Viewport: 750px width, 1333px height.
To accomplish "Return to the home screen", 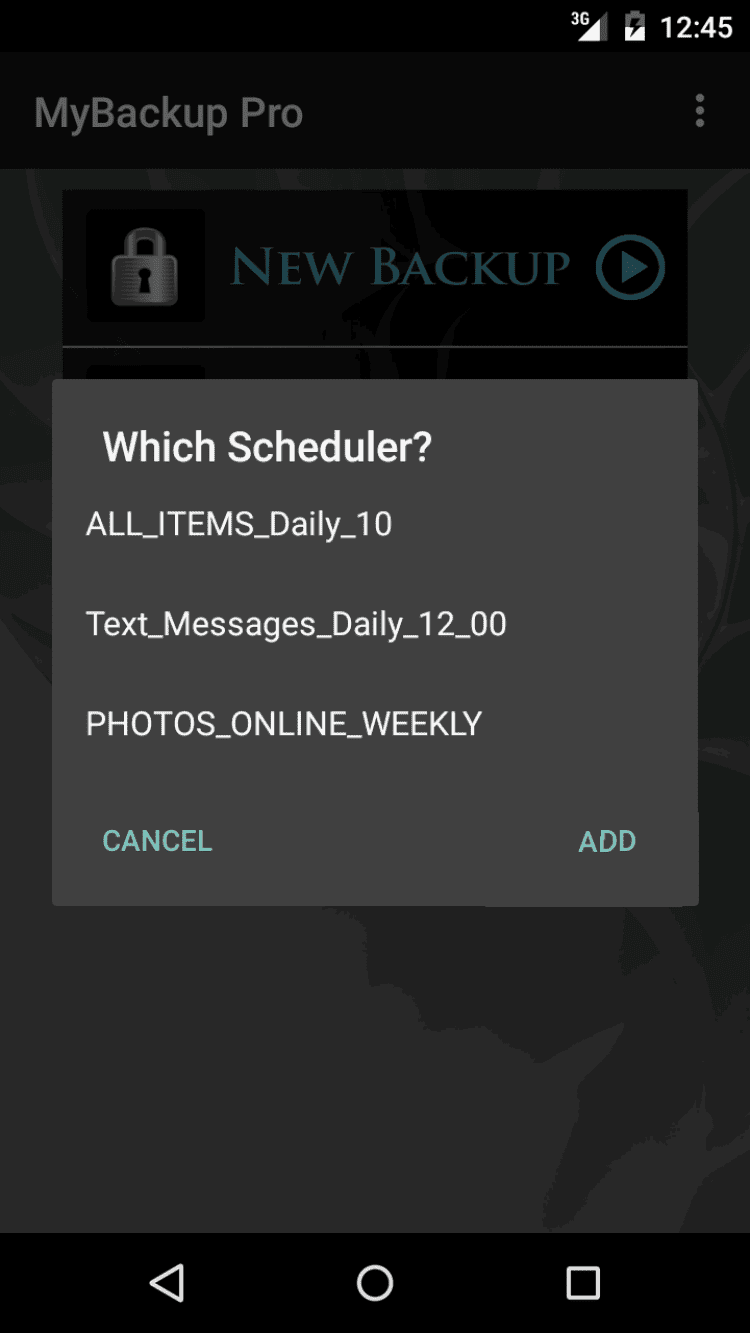I will tap(375, 1282).
